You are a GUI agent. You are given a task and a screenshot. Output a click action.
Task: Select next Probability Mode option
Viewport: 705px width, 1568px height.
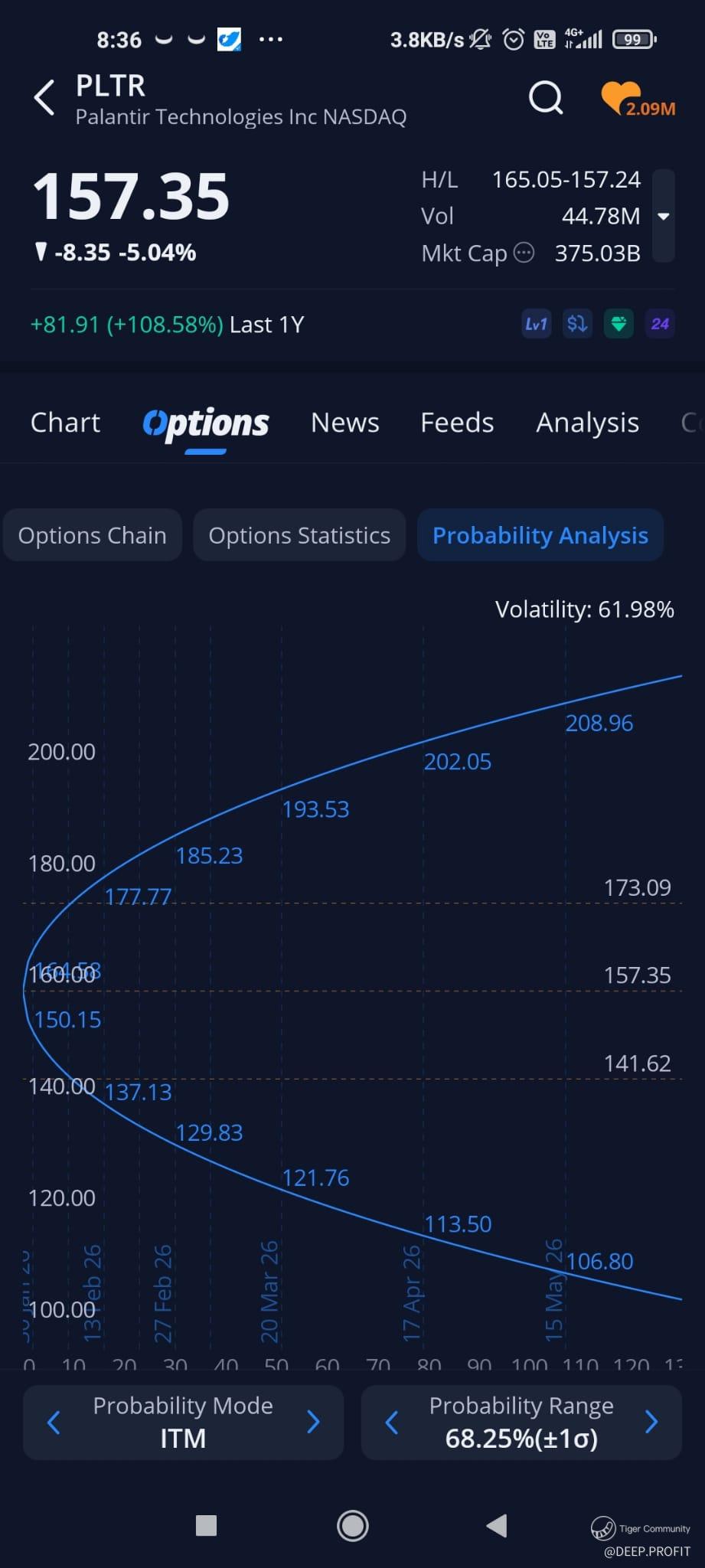313,1423
